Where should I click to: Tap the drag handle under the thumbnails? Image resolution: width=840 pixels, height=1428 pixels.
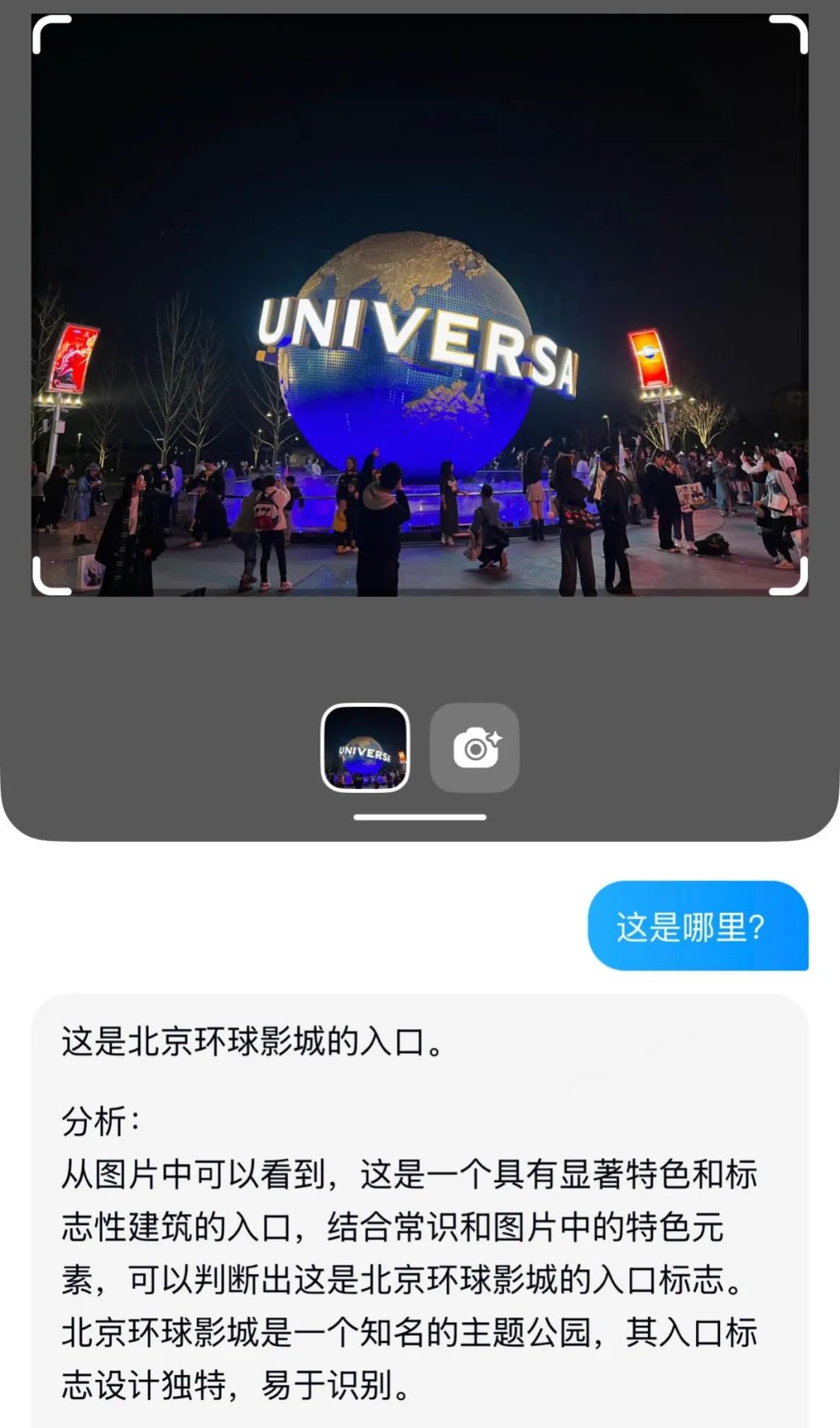pos(420,817)
